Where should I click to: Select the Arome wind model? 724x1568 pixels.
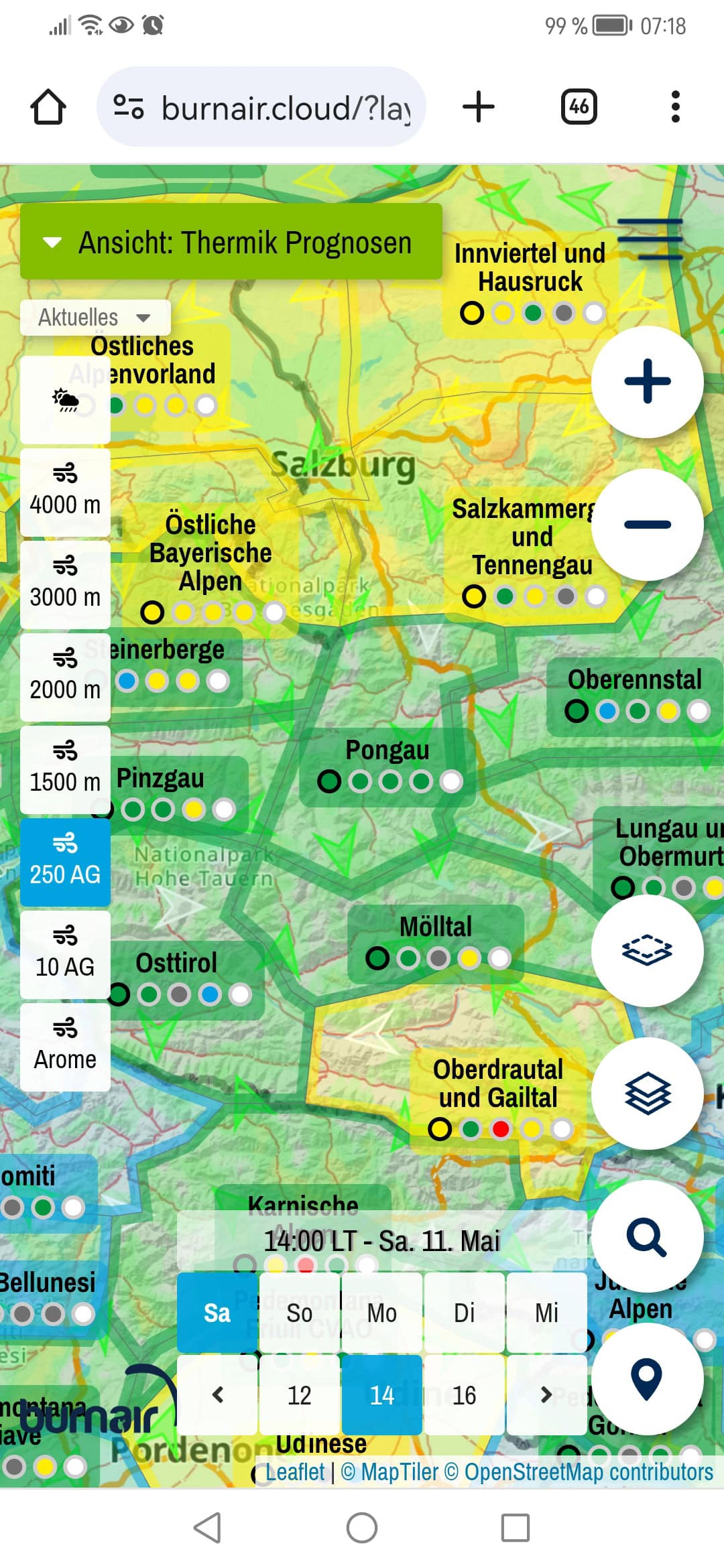pyautogui.click(x=65, y=1047)
